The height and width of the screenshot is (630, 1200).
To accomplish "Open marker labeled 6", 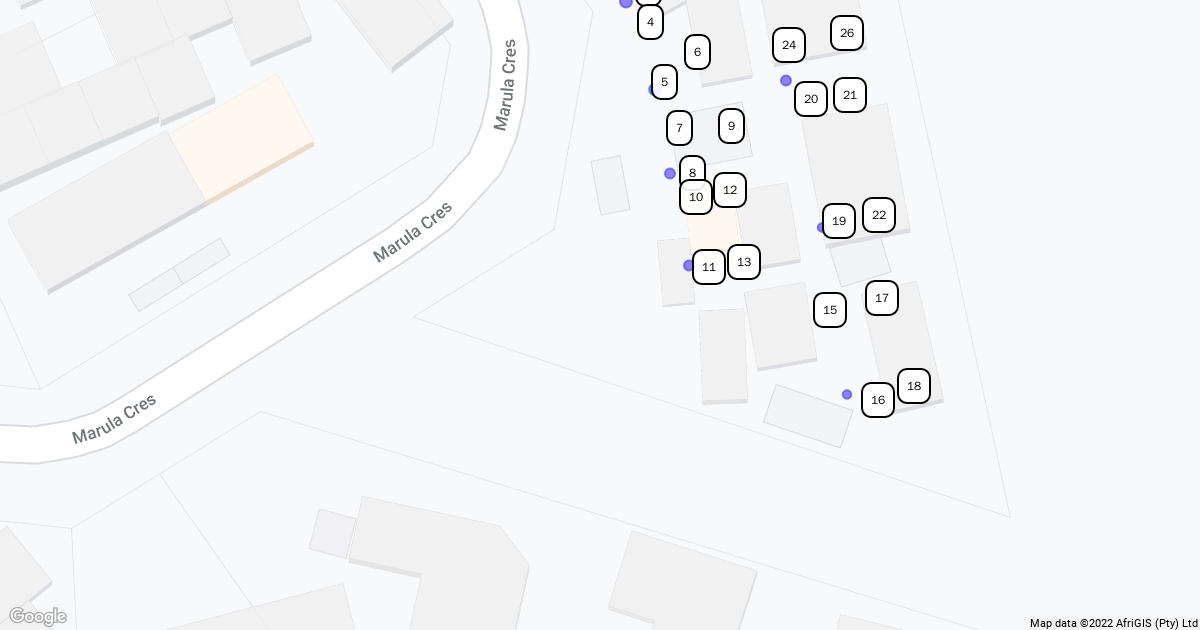I will [x=697, y=52].
